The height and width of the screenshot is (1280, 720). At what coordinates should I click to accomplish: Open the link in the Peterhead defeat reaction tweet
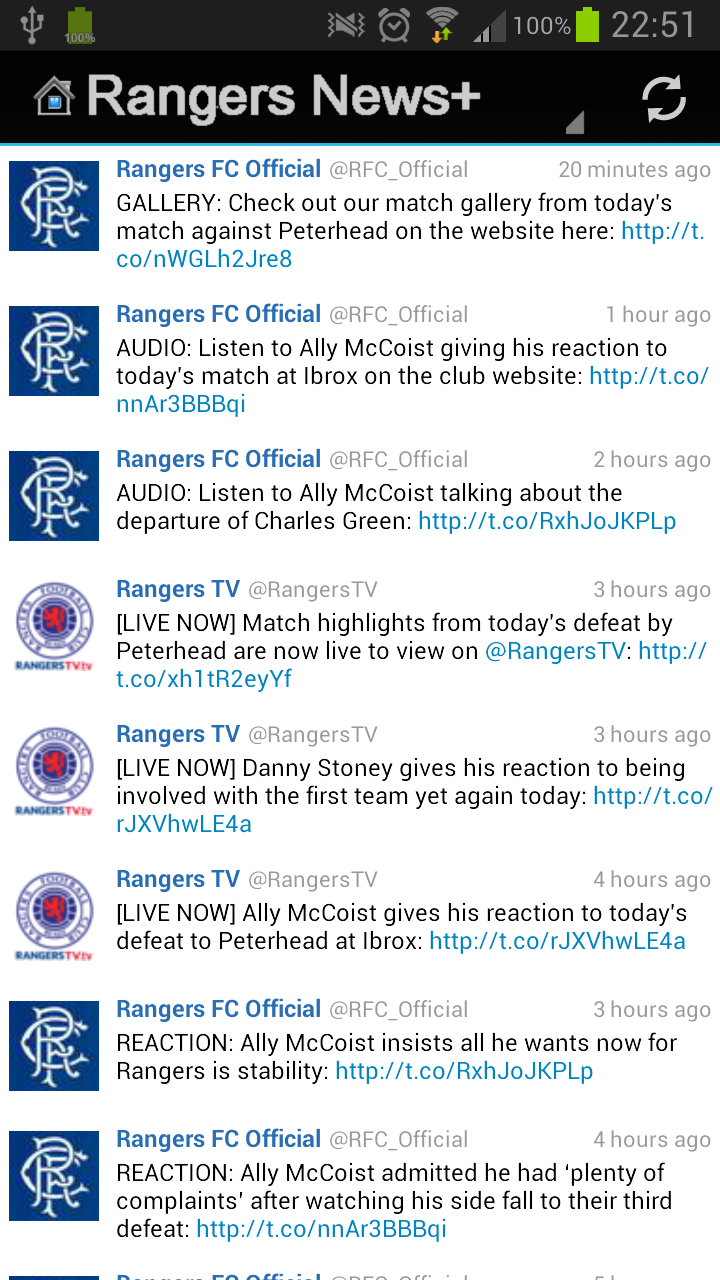(557, 941)
